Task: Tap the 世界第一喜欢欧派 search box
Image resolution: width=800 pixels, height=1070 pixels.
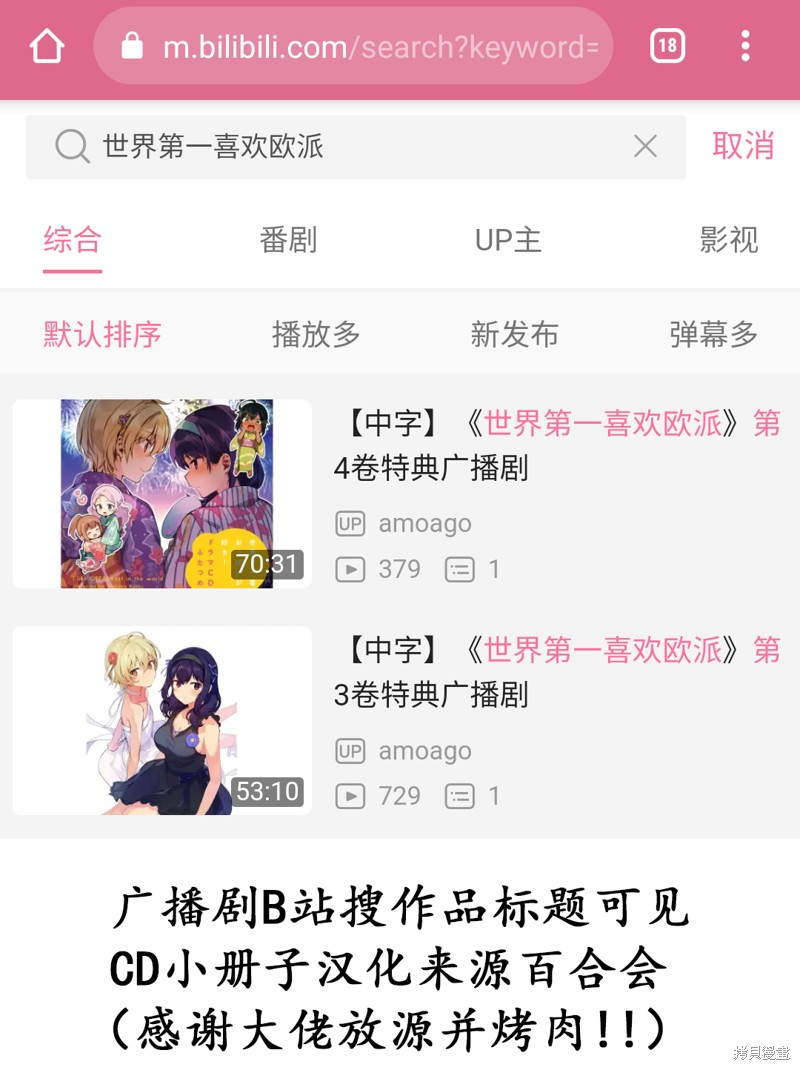Action: coord(340,147)
